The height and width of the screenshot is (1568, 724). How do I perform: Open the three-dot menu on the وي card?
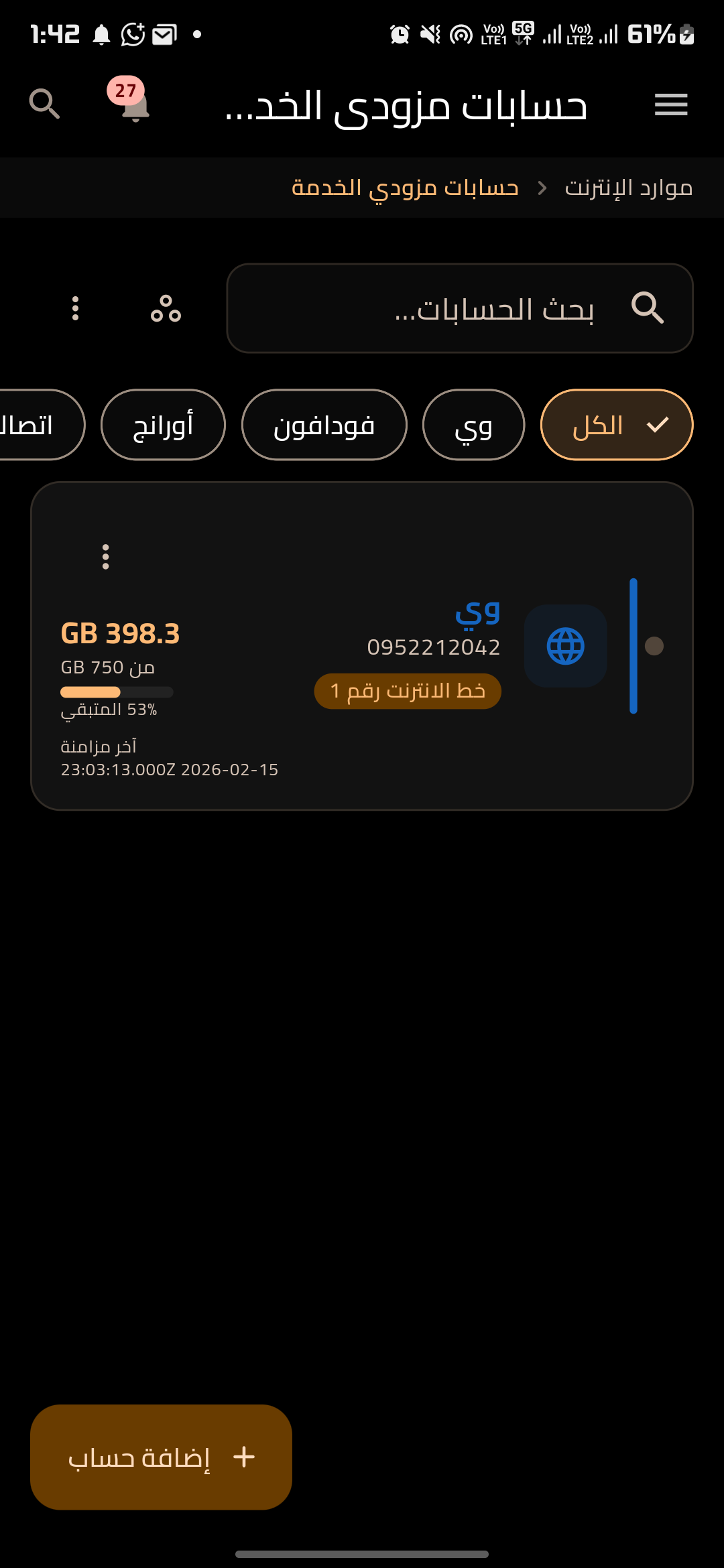(x=105, y=557)
